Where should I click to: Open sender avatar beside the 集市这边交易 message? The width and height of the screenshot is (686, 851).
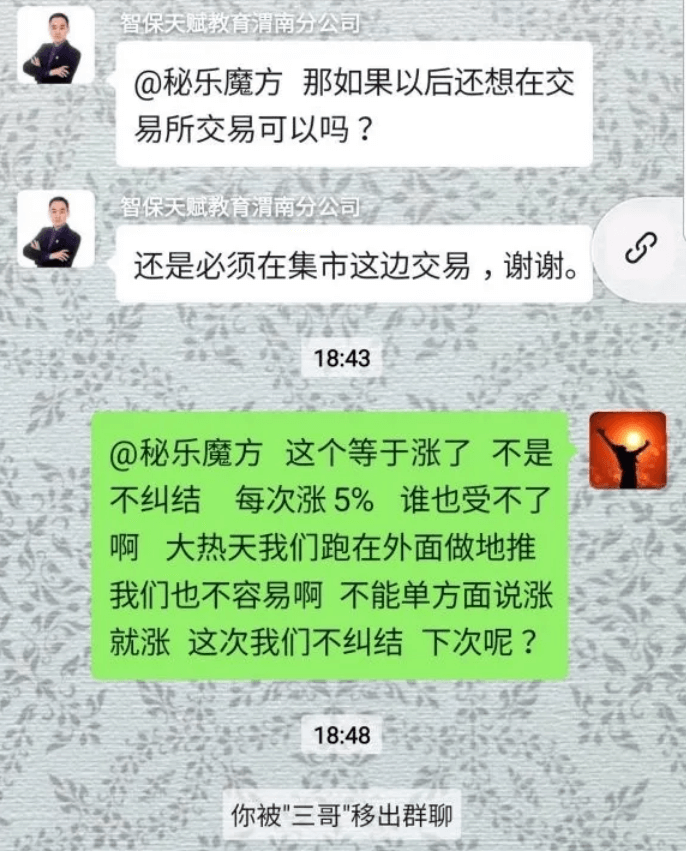point(56,230)
